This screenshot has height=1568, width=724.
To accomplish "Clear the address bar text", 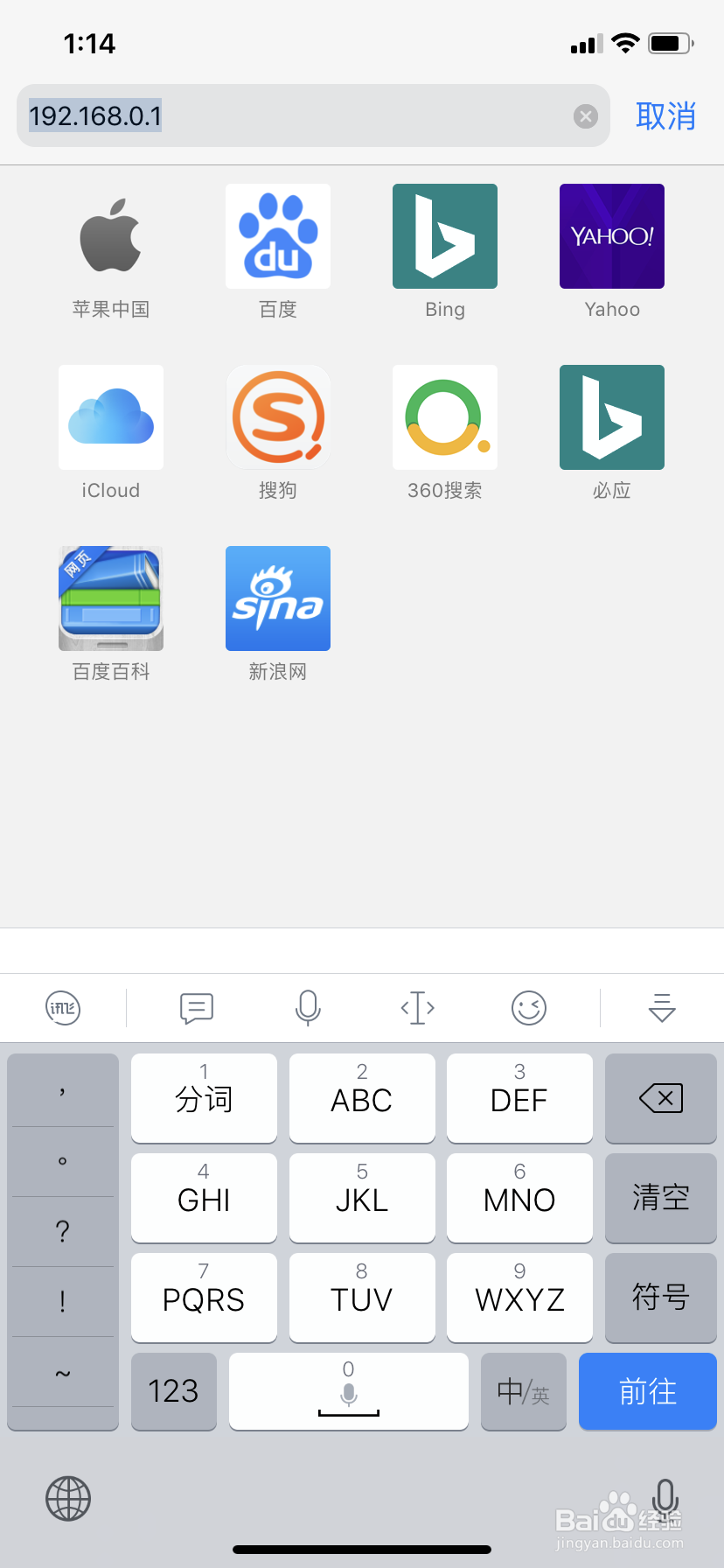I will pyautogui.click(x=586, y=116).
